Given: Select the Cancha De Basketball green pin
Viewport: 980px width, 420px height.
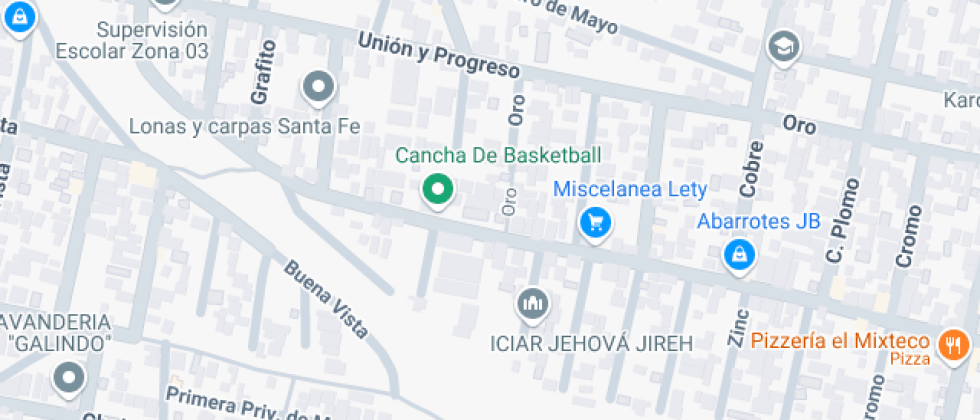Looking at the screenshot, I should click(x=436, y=189).
